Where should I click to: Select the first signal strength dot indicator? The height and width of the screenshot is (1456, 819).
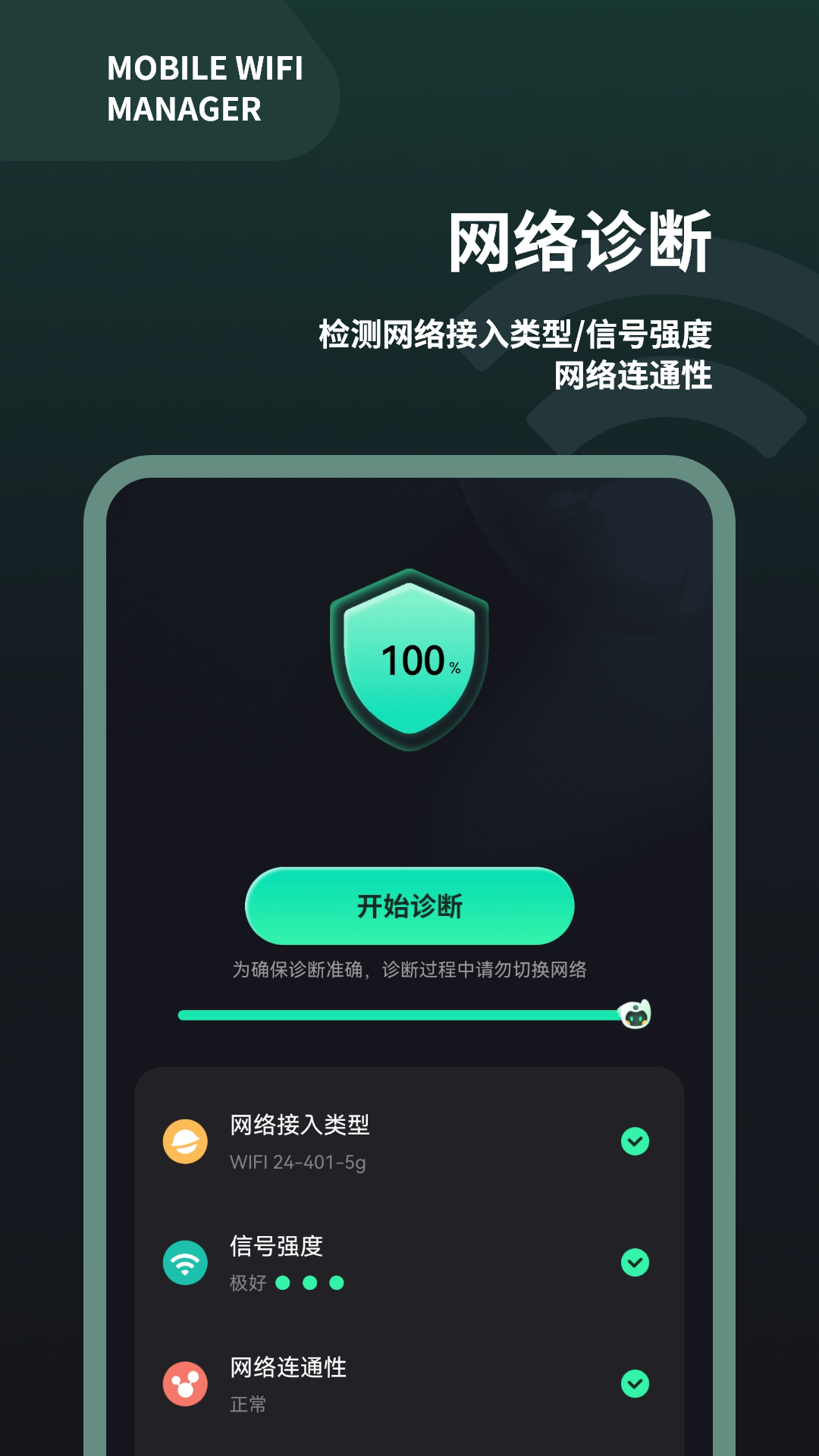coord(283,1282)
